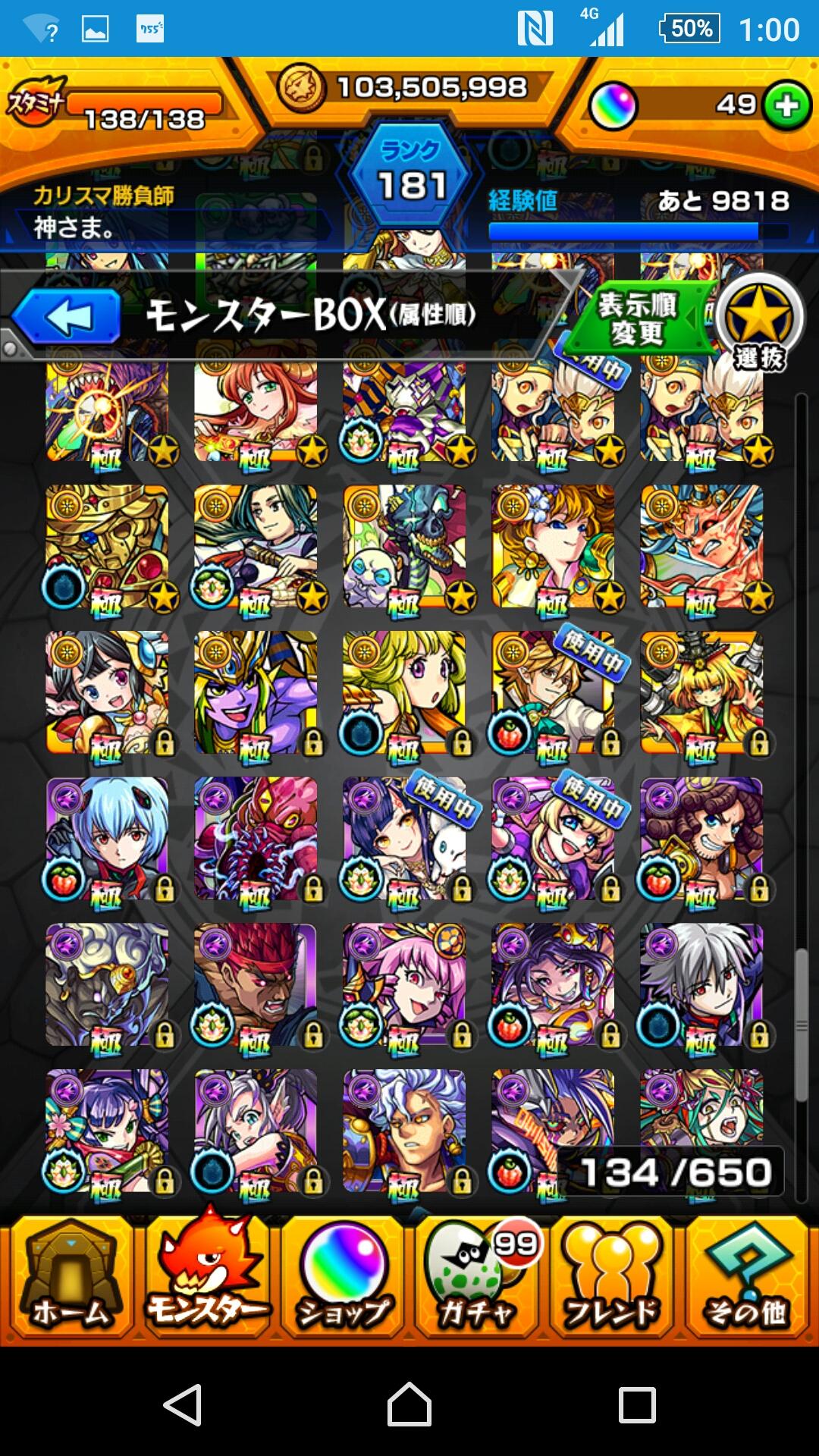Image resolution: width=819 pixels, height=1456 pixels.
Task: Open the モンスター tab
Action: click(206, 1279)
